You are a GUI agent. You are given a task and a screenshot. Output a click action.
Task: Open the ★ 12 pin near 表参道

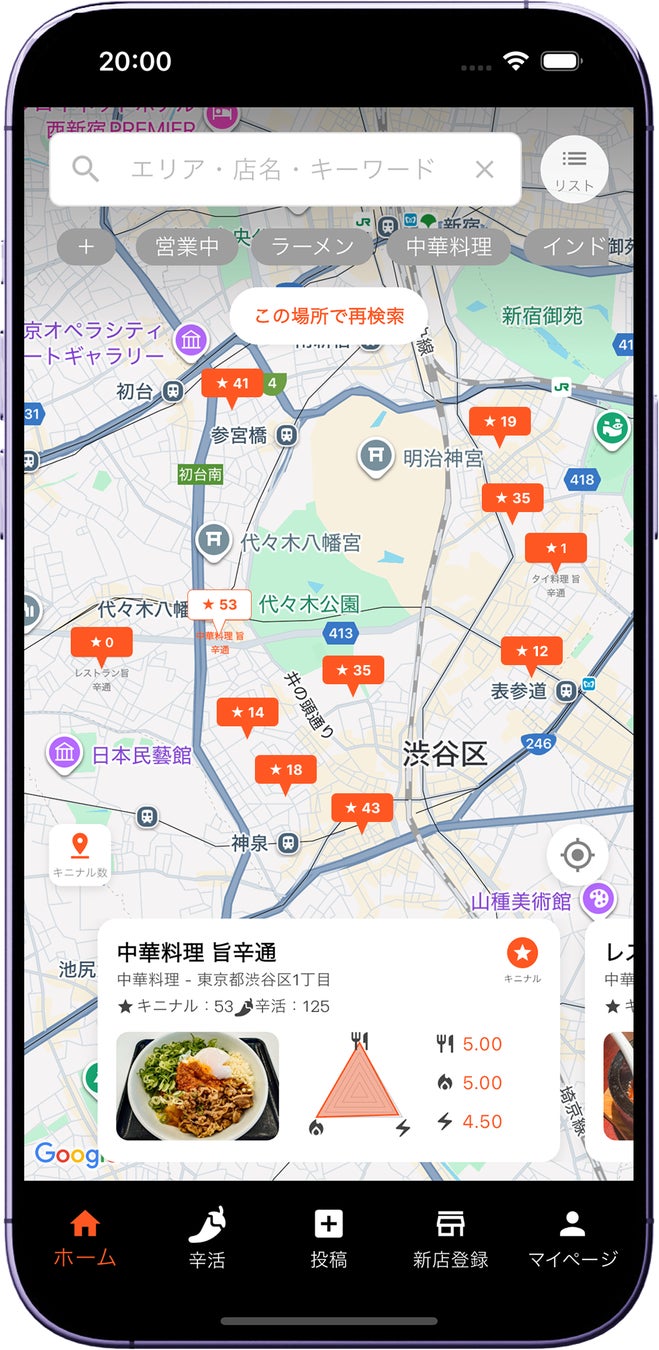[x=531, y=652]
